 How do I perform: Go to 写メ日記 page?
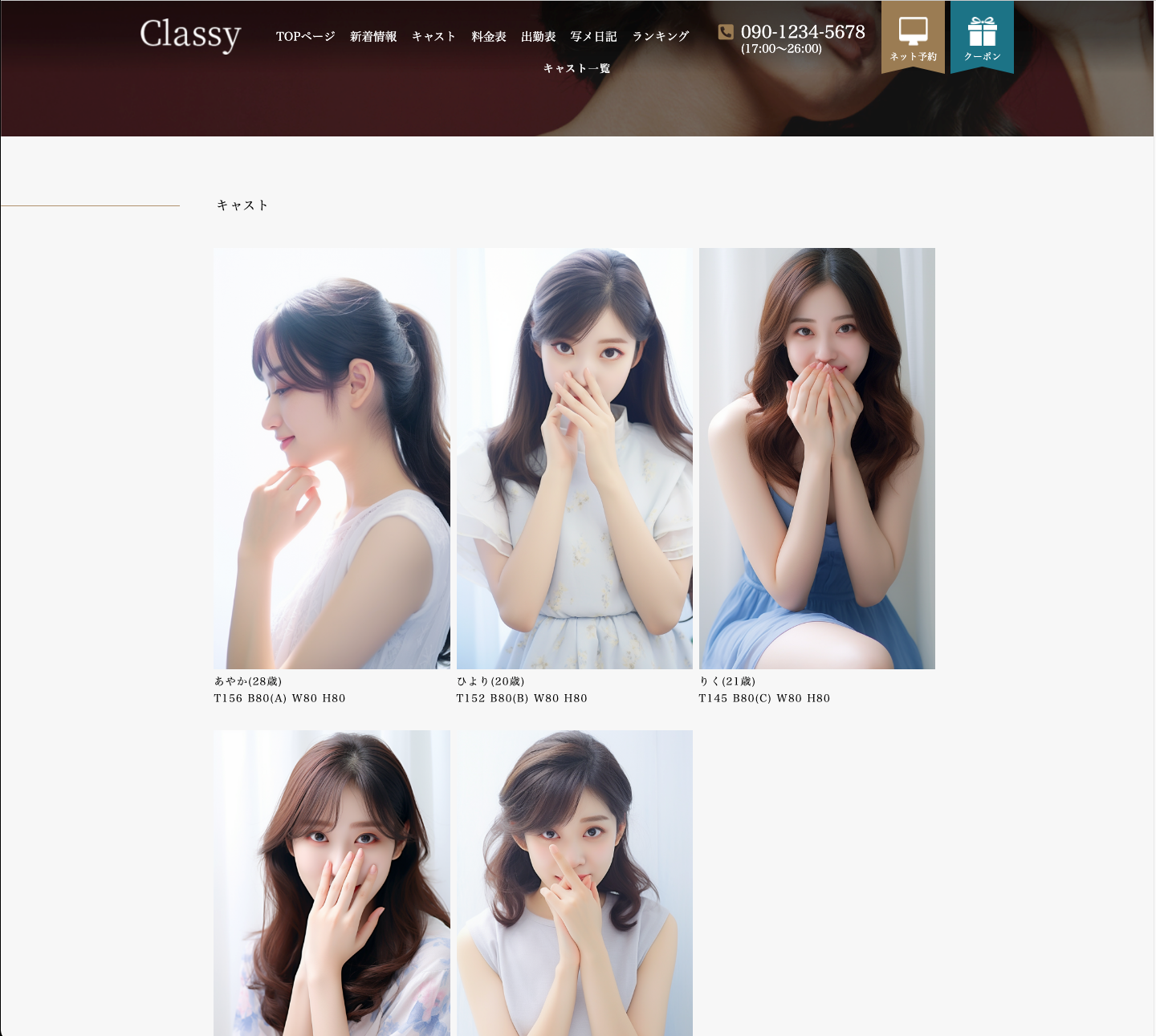[593, 37]
